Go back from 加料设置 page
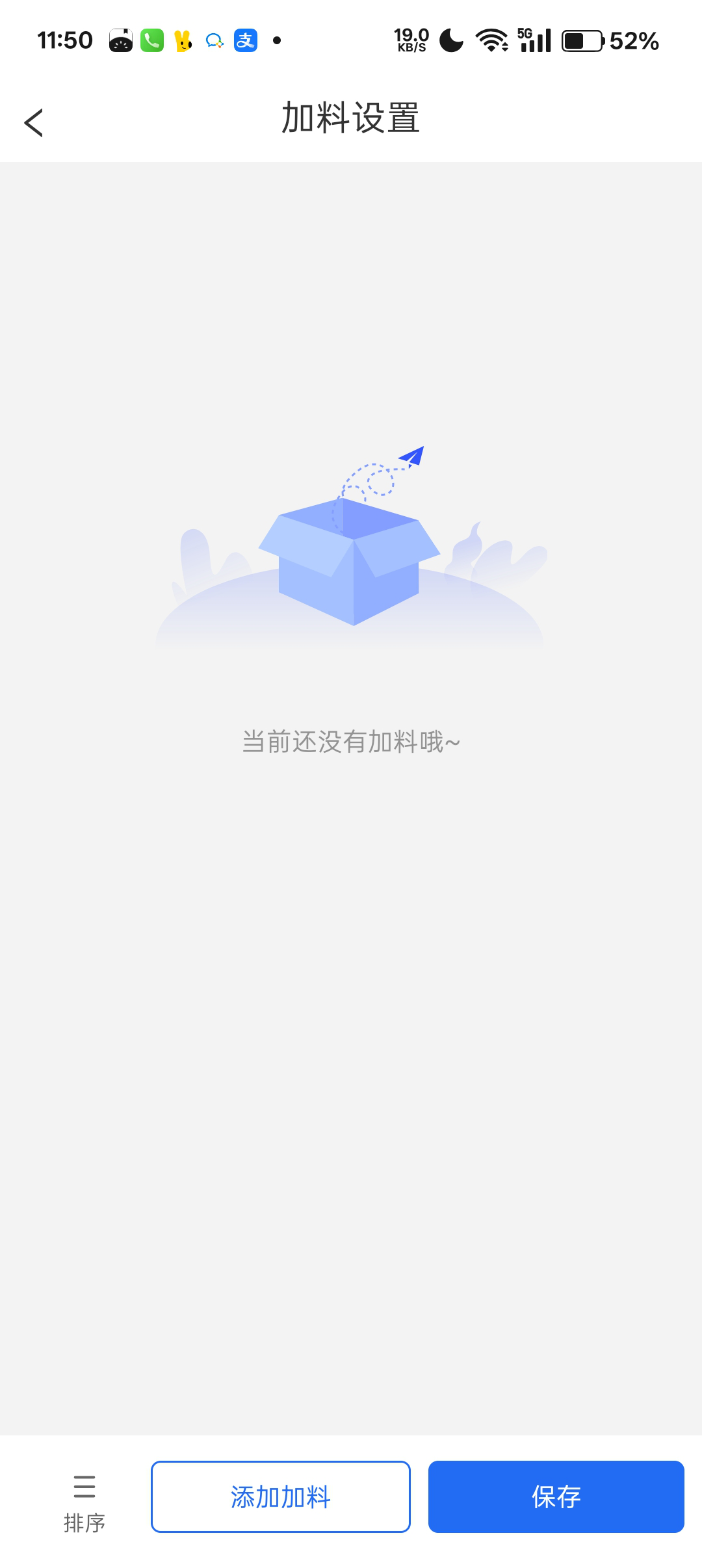 (34, 122)
